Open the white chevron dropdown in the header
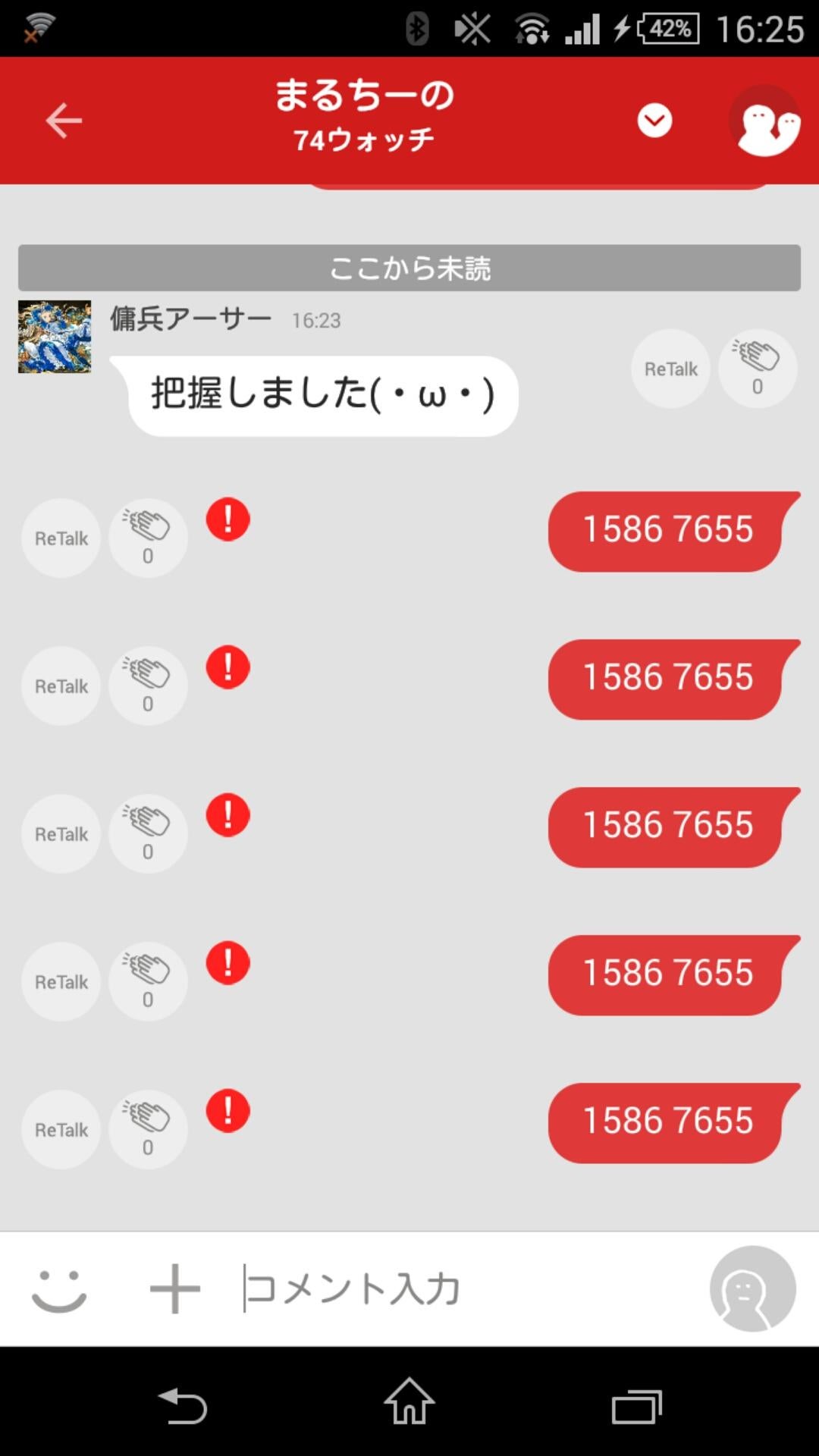819x1456 pixels. coord(654,119)
